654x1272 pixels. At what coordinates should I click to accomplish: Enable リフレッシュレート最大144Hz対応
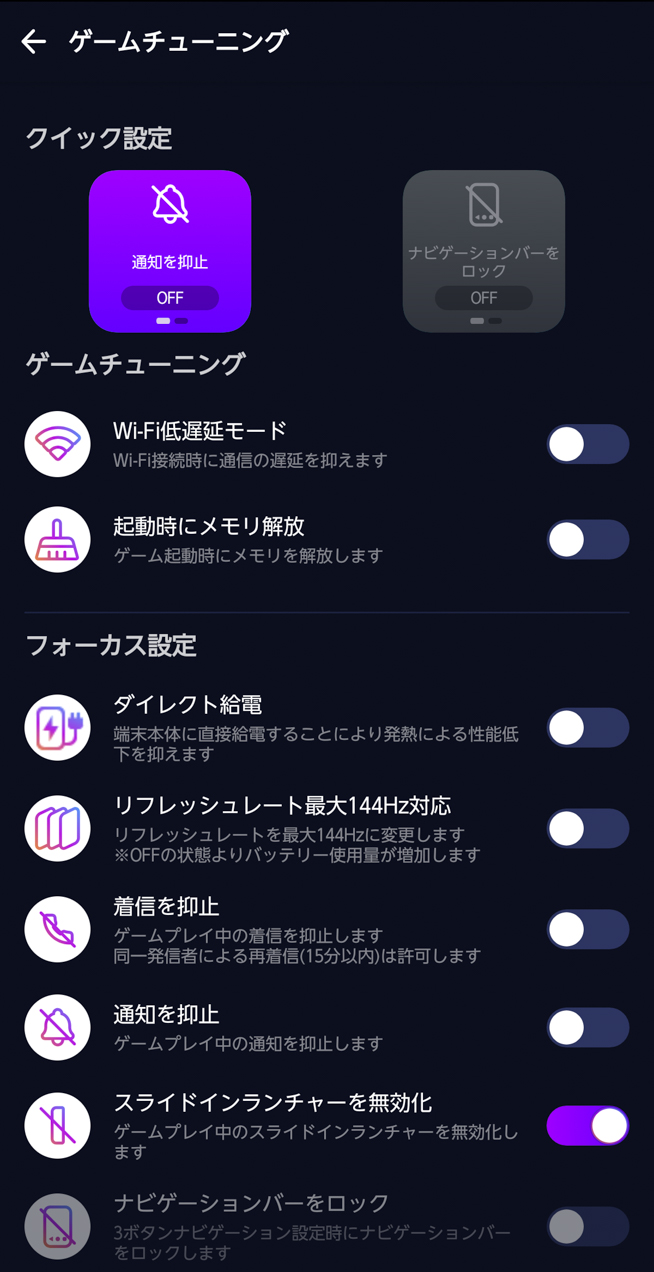click(x=587, y=828)
